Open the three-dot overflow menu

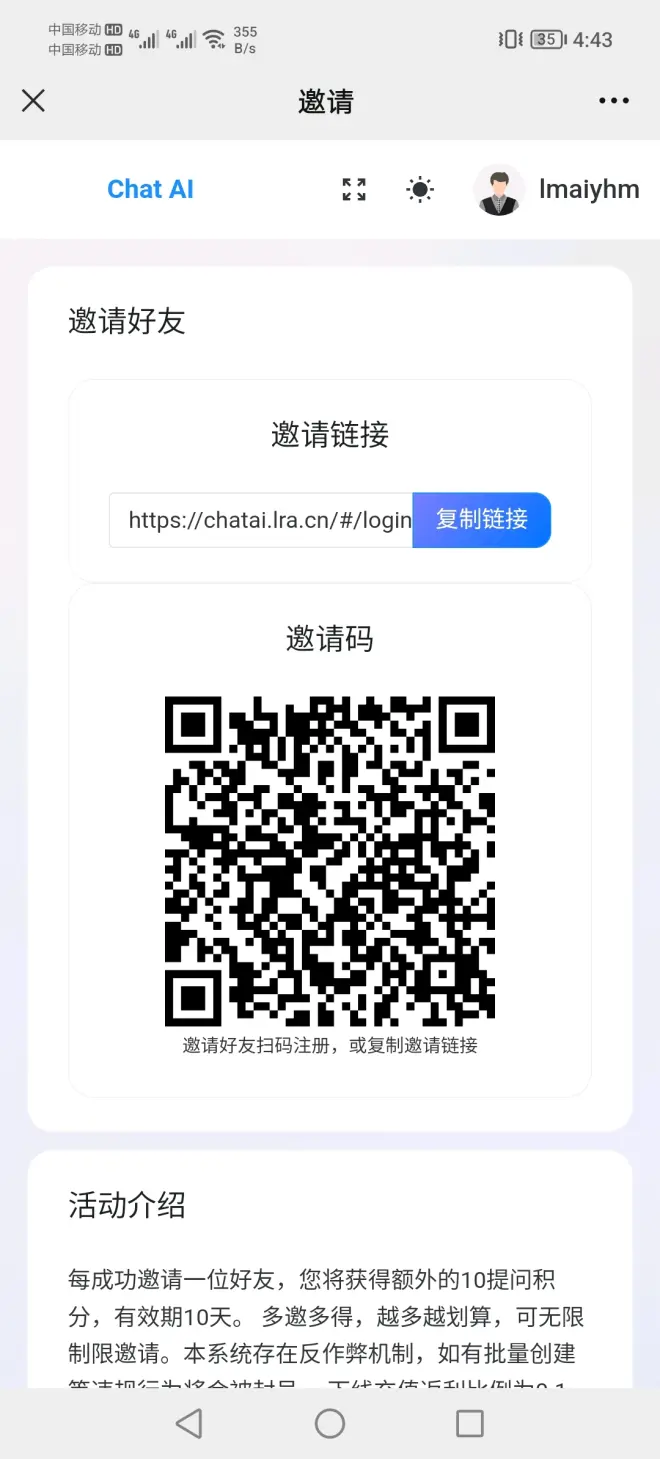613,100
